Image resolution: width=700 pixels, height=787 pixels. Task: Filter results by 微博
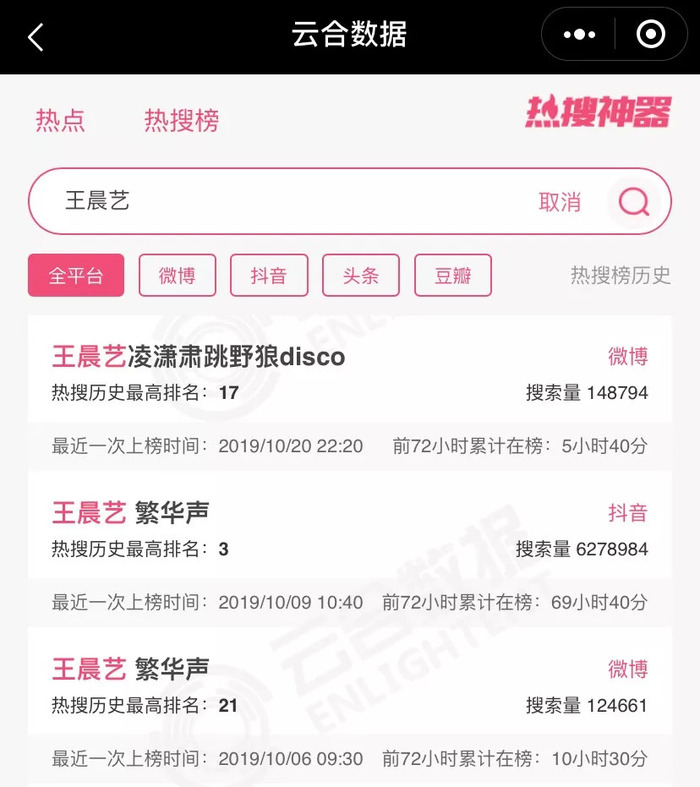click(177, 276)
